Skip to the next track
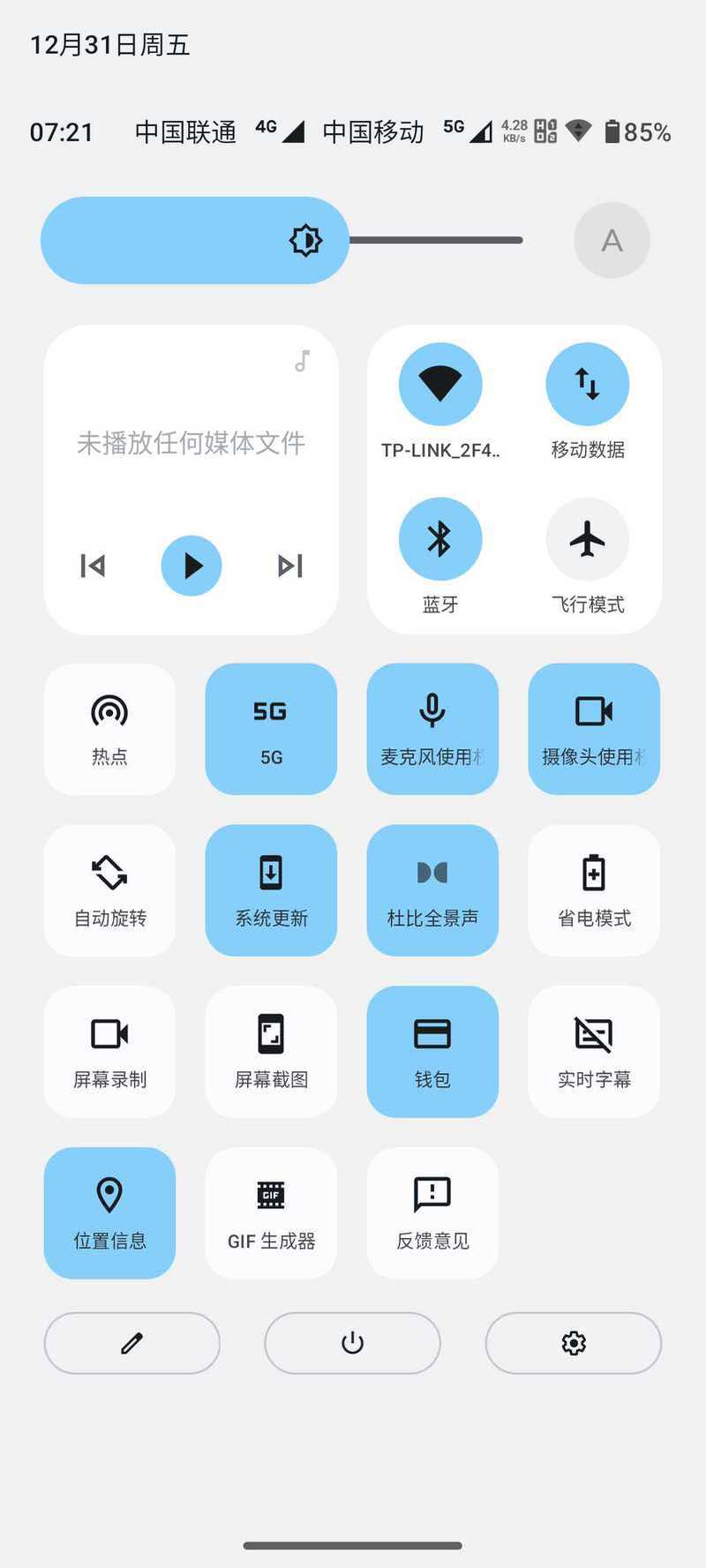Image resolution: width=706 pixels, height=1568 pixels. click(x=290, y=566)
